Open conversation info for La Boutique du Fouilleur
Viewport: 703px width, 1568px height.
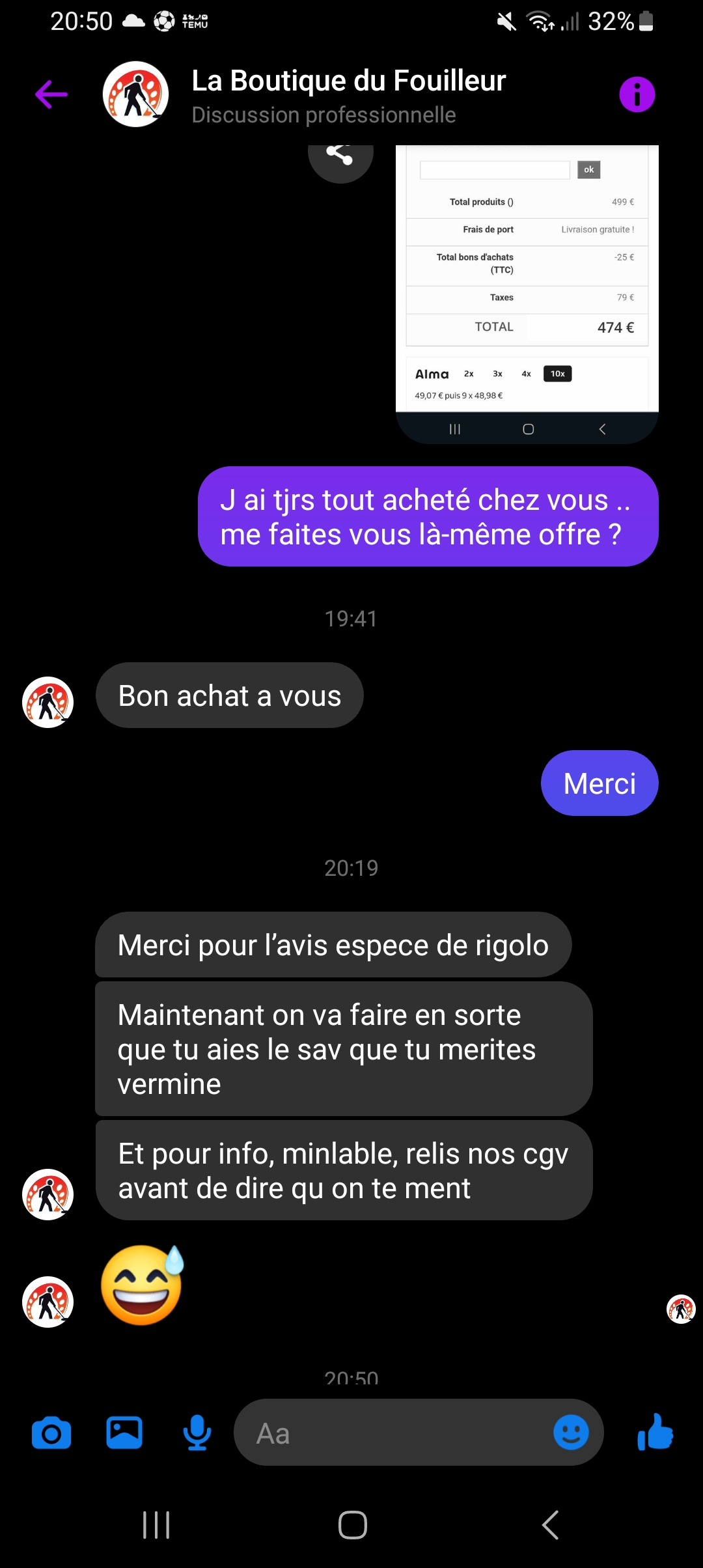click(x=637, y=95)
